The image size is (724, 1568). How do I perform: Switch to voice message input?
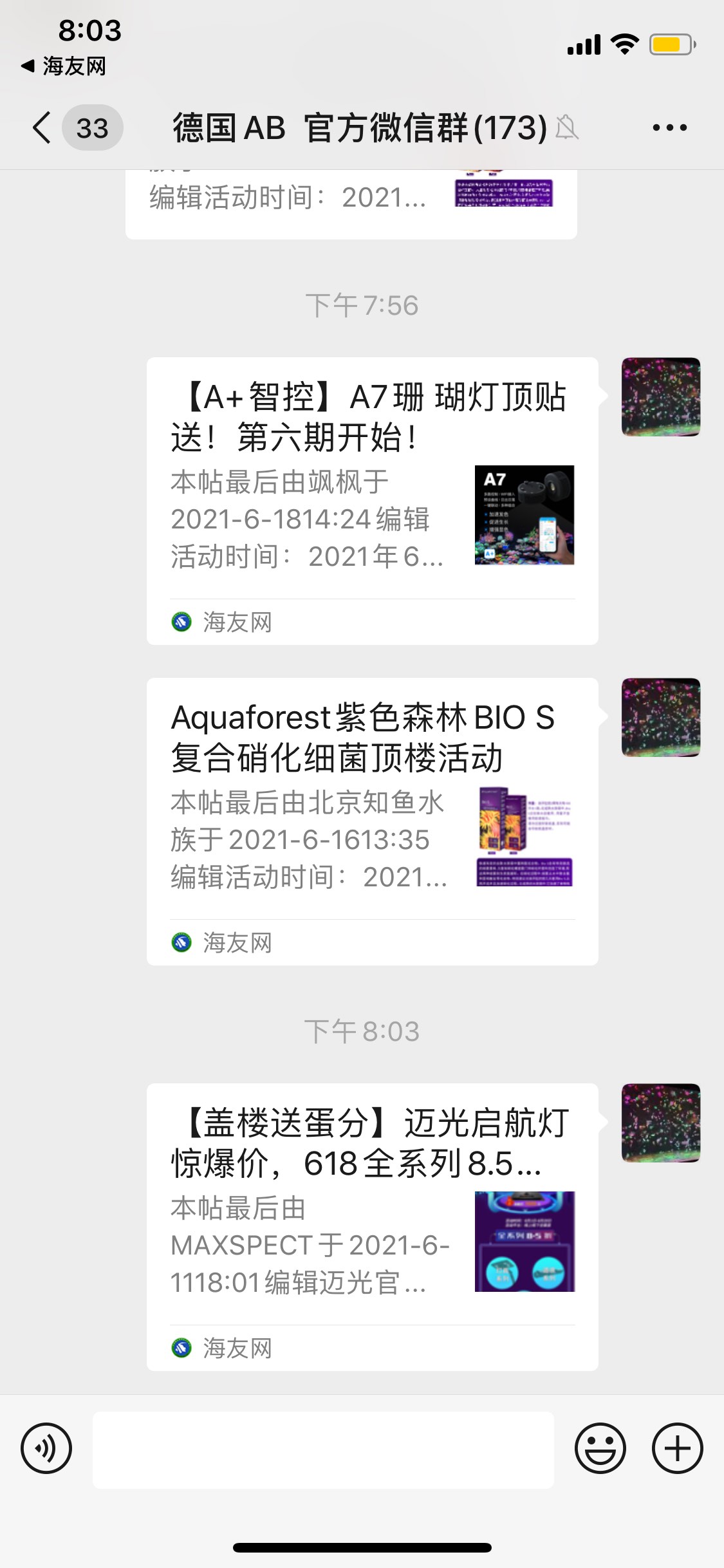[46, 1449]
